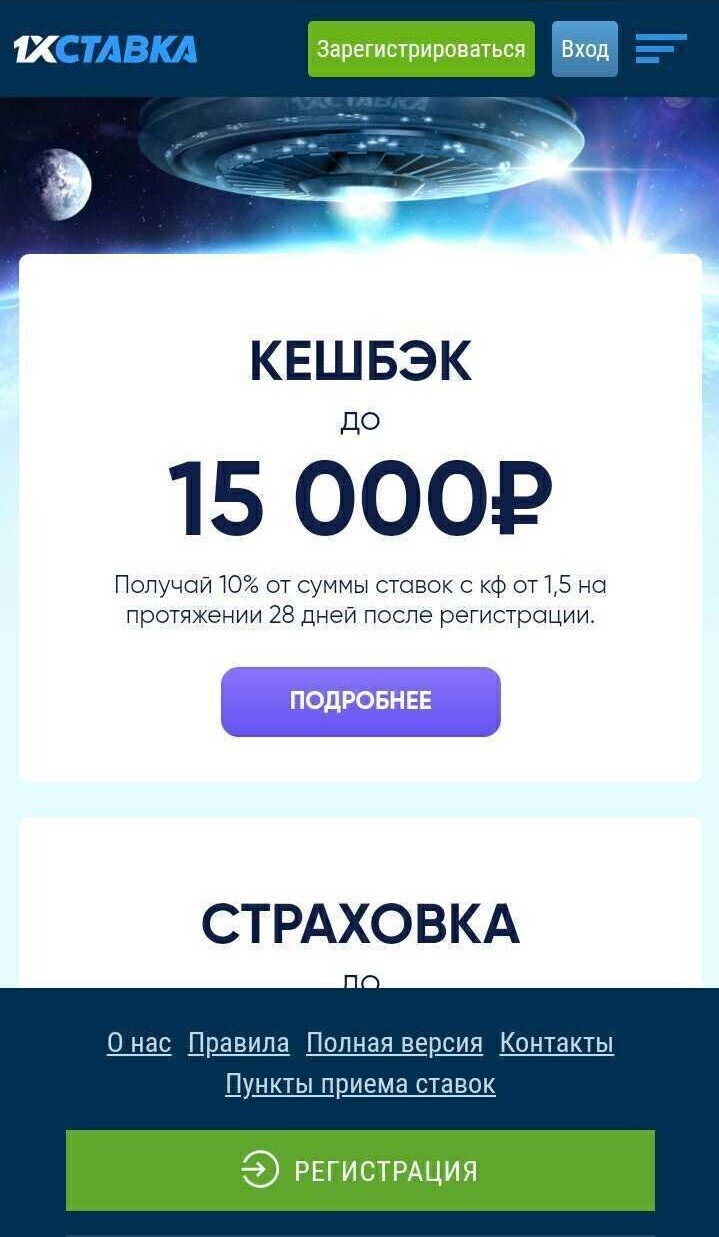Tap the green Зарегистрироваться button
Image resolution: width=719 pixels, height=1237 pixels.
421,49
